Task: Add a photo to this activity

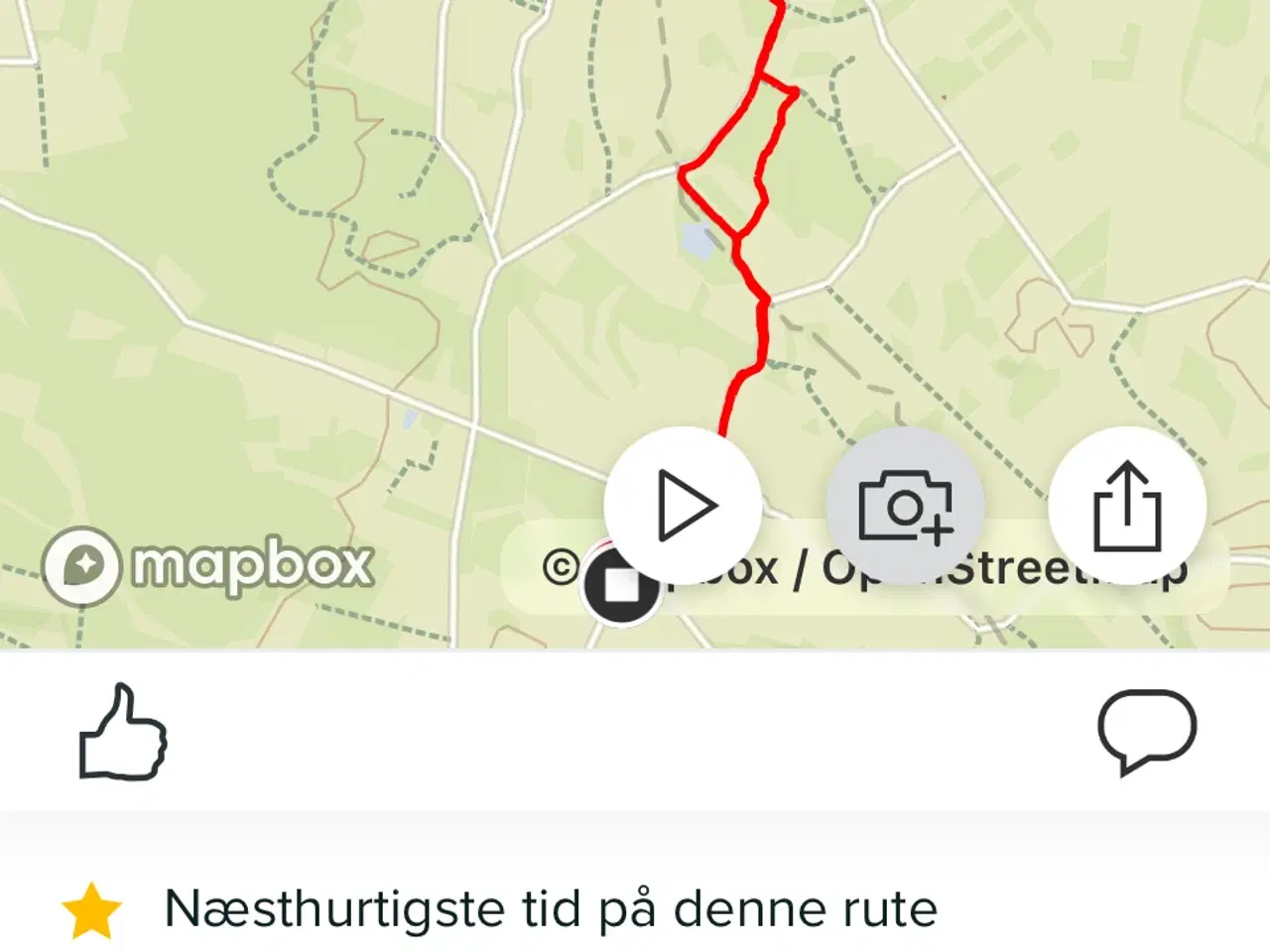Action: click(x=905, y=506)
